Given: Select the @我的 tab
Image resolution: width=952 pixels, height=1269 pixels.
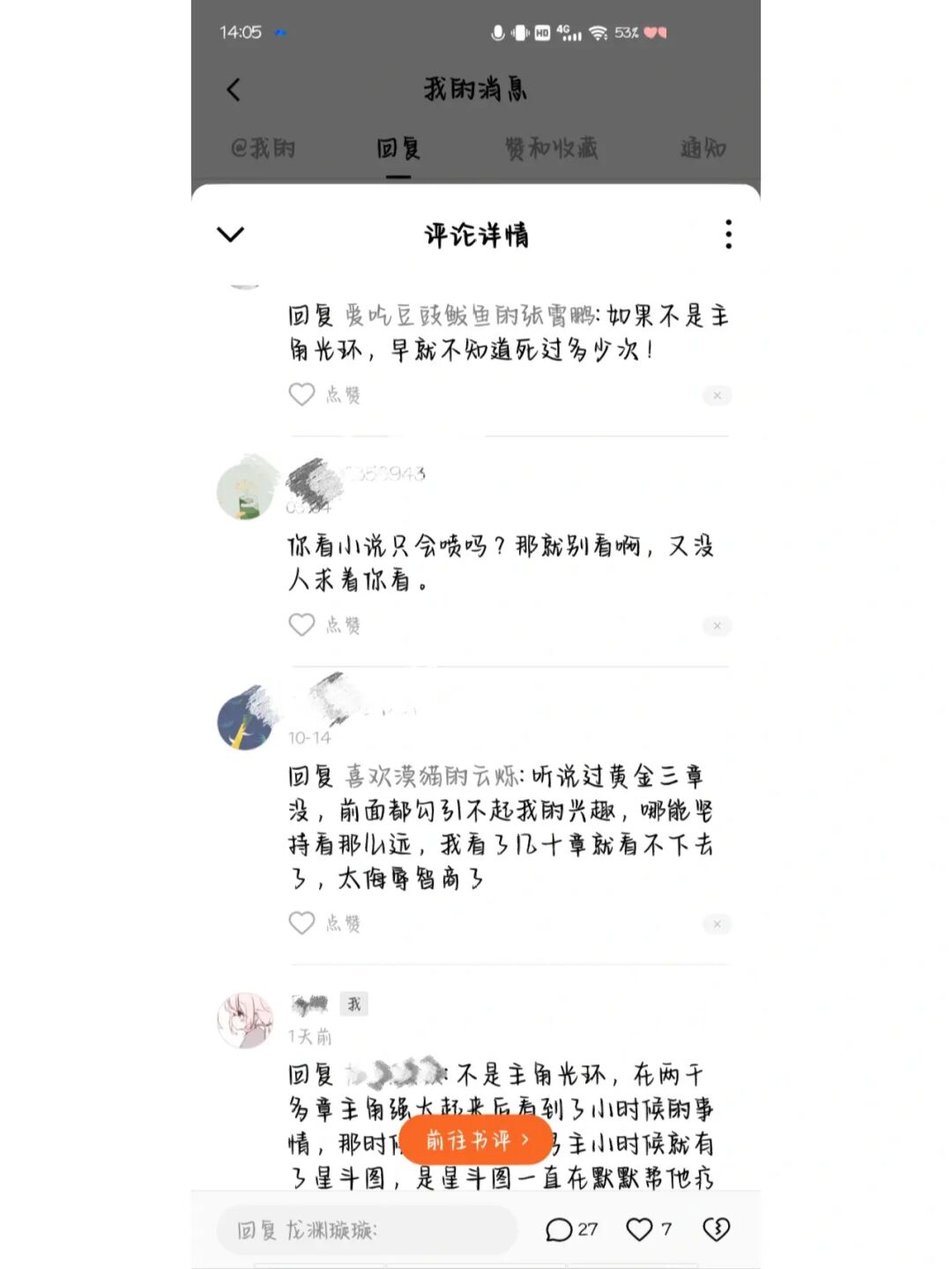Looking at the screenshot, I should point(262,148).
